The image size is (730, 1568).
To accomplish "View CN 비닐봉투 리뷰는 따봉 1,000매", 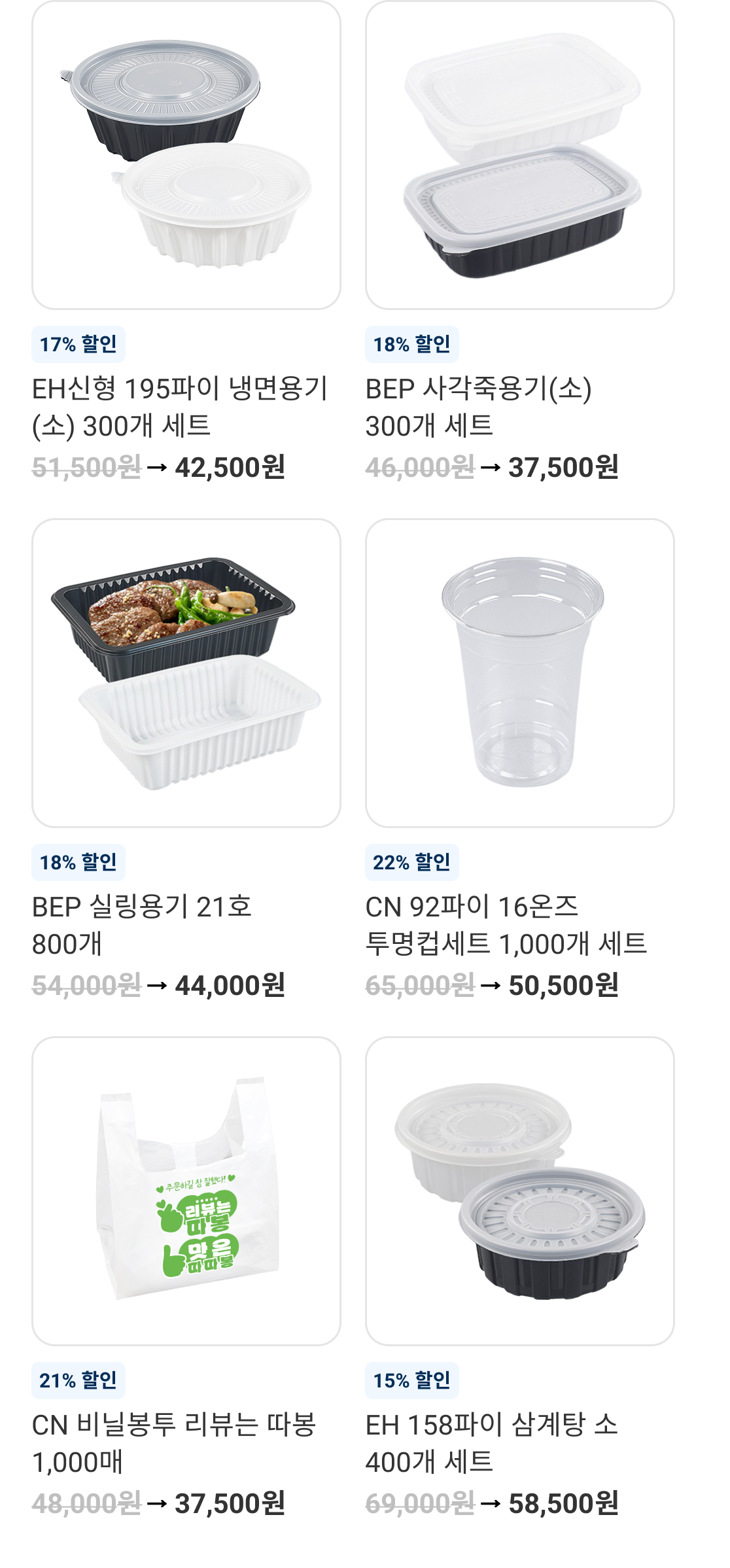I will [x=186, y=1192].
